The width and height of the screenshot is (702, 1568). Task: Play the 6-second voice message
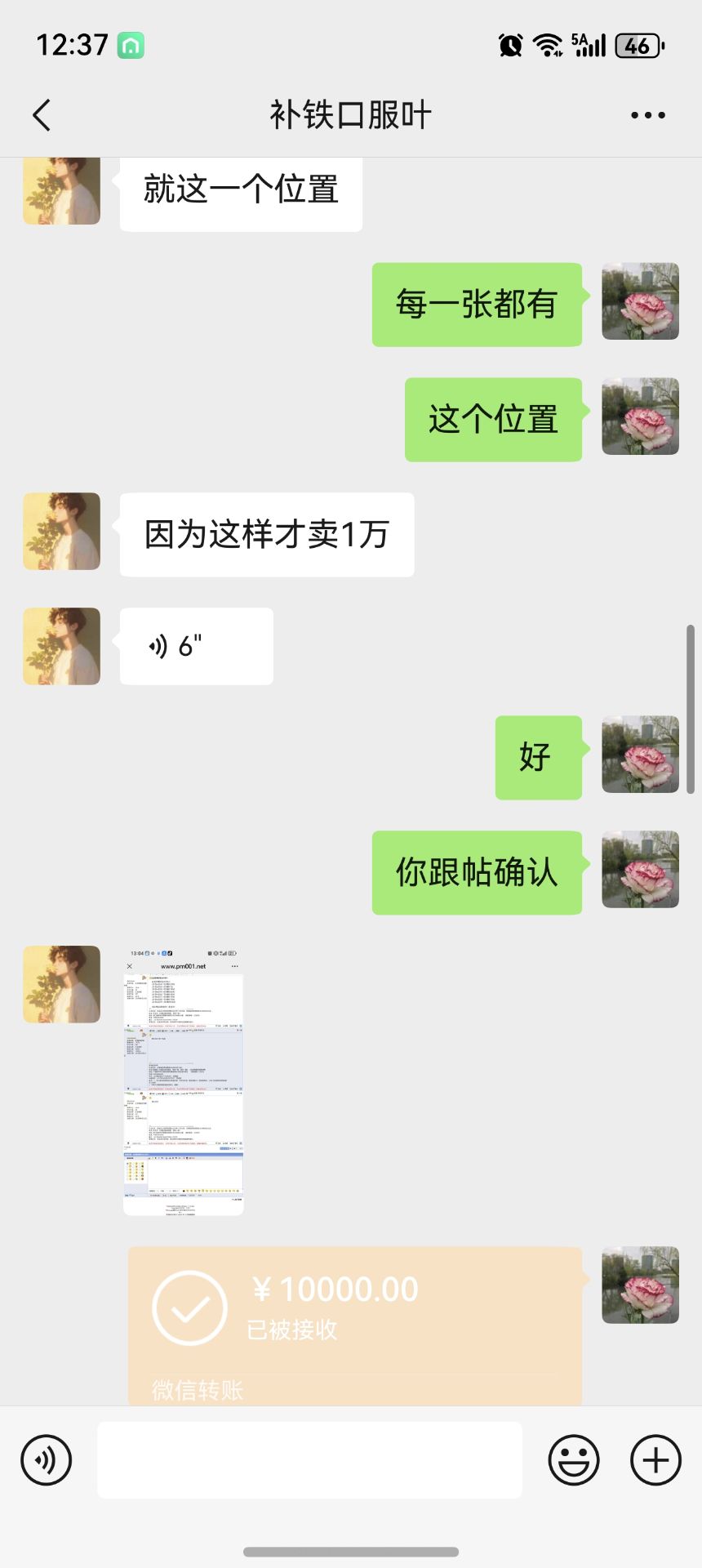196,646
